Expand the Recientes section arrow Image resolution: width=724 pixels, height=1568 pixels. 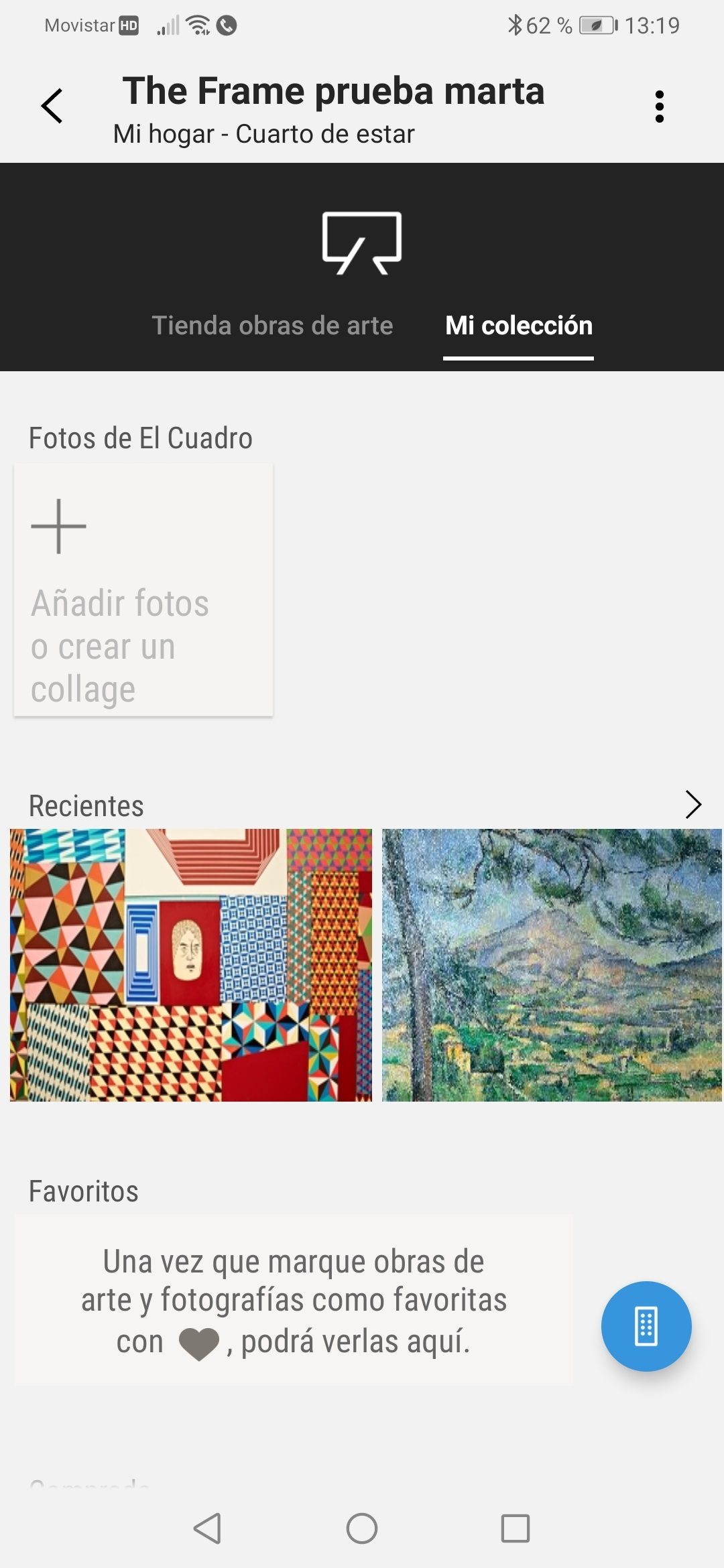(x=693, y=804)
